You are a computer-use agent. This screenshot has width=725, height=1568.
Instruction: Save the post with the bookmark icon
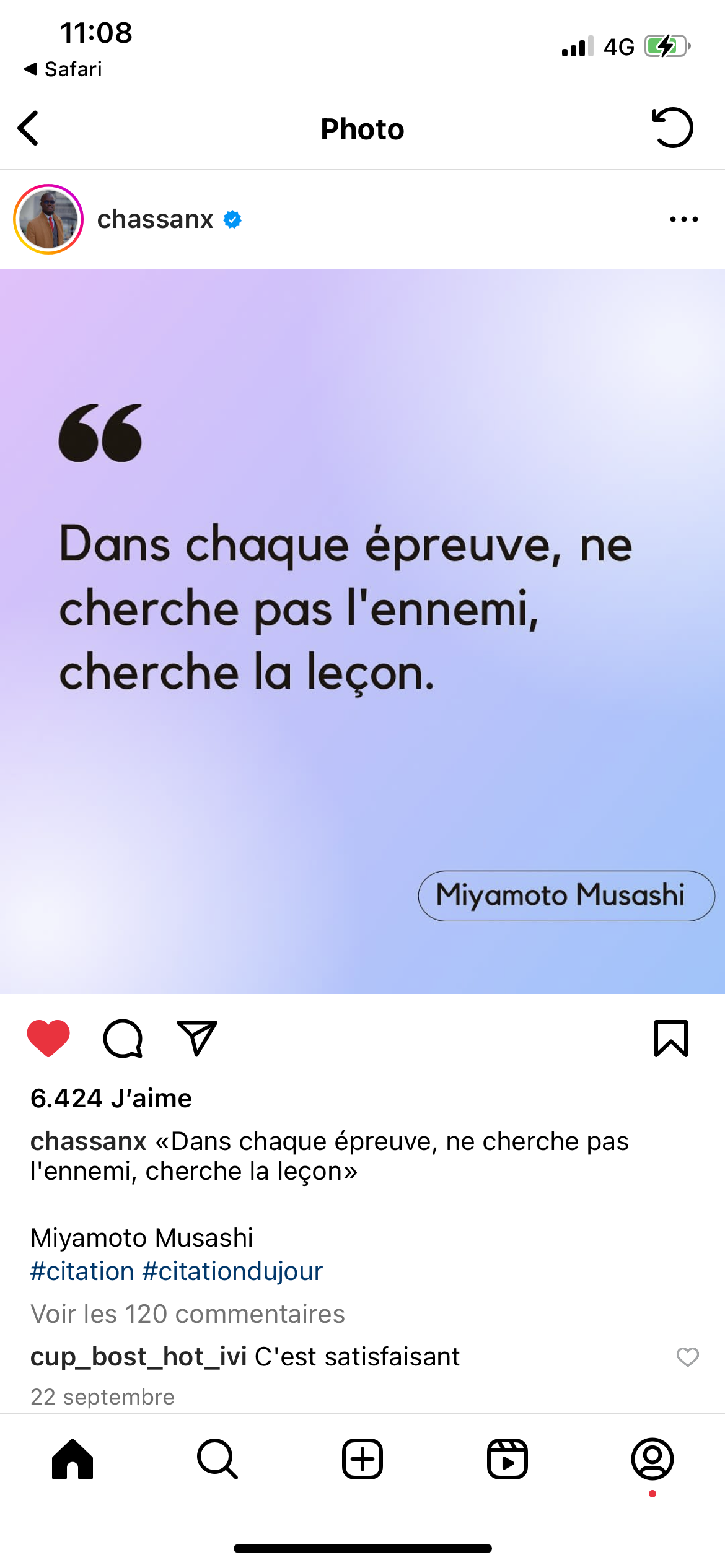tap(671, 1038)
